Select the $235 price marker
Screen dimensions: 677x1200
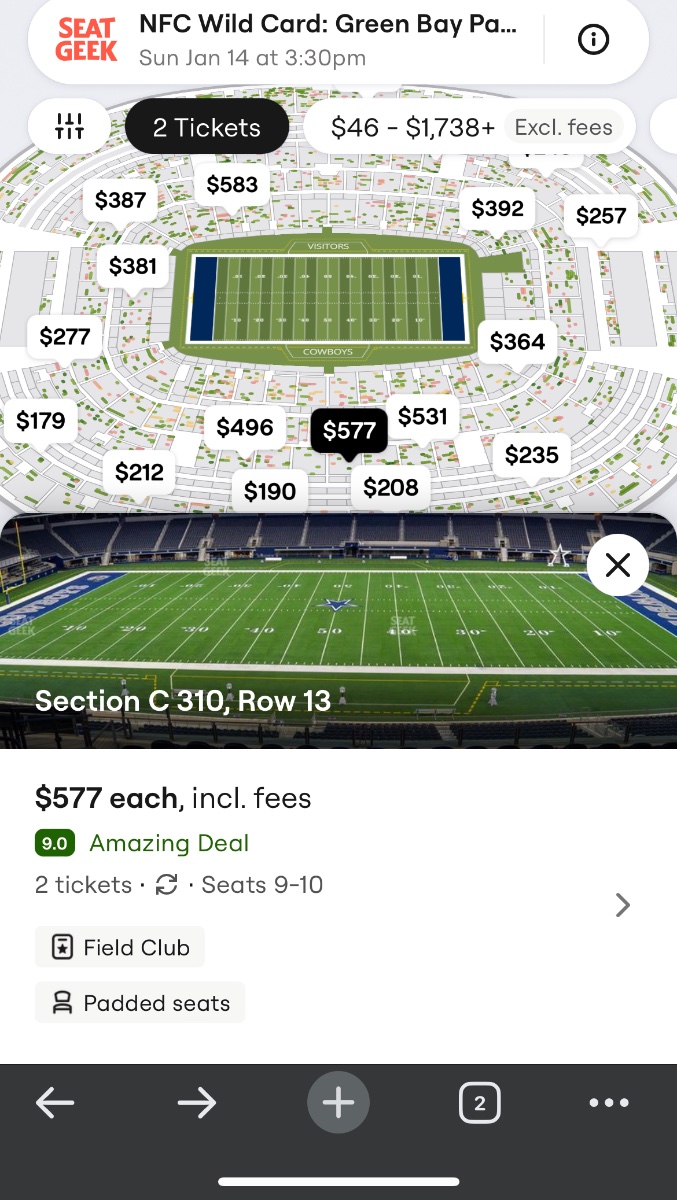[x=531, y=456]
